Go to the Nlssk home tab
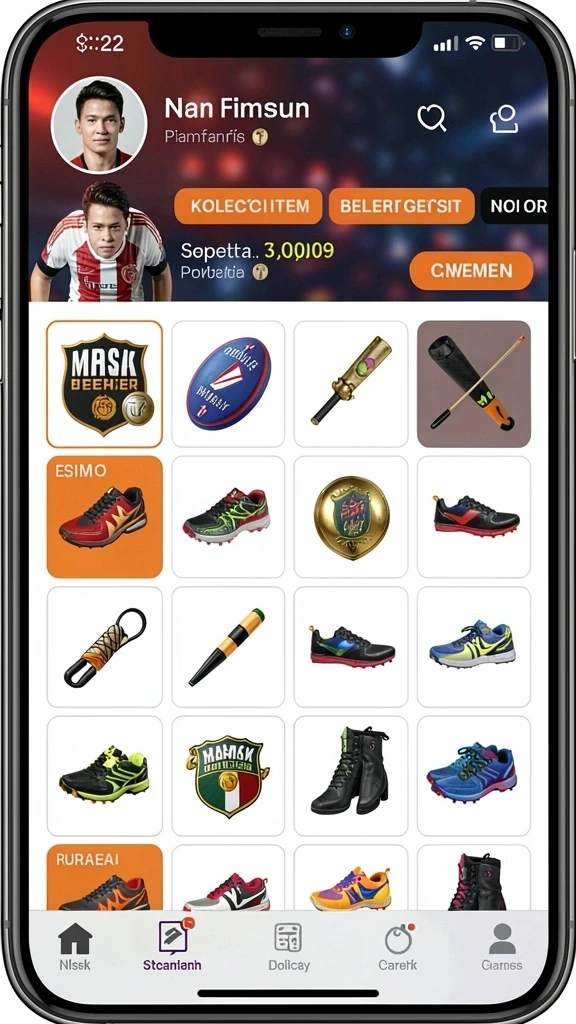 75,946
